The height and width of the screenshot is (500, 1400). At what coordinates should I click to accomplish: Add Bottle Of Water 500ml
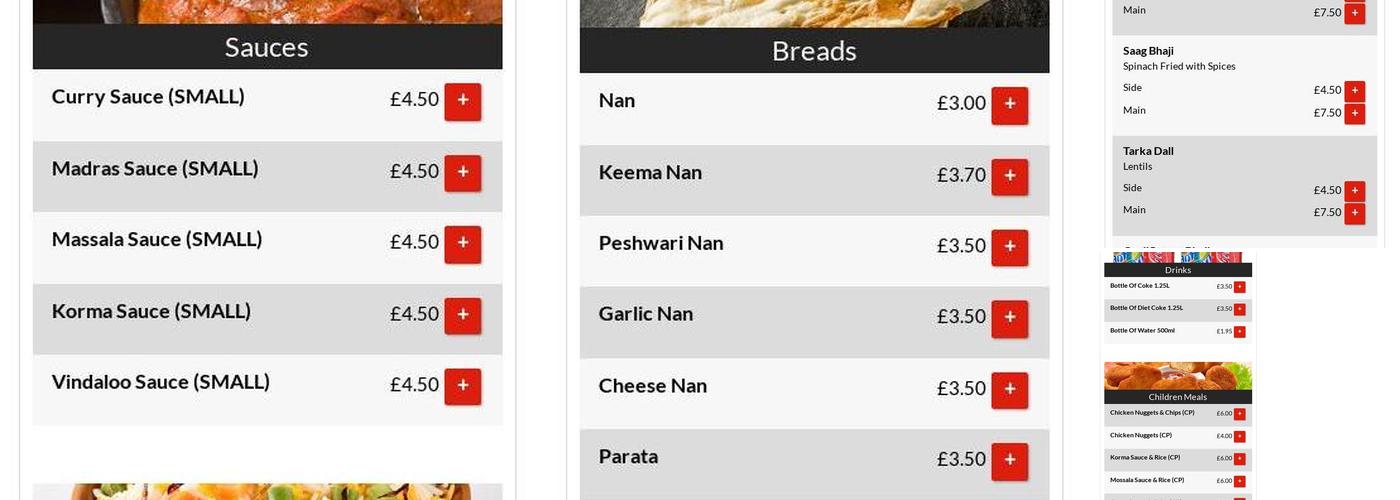tap(1239, 332)
